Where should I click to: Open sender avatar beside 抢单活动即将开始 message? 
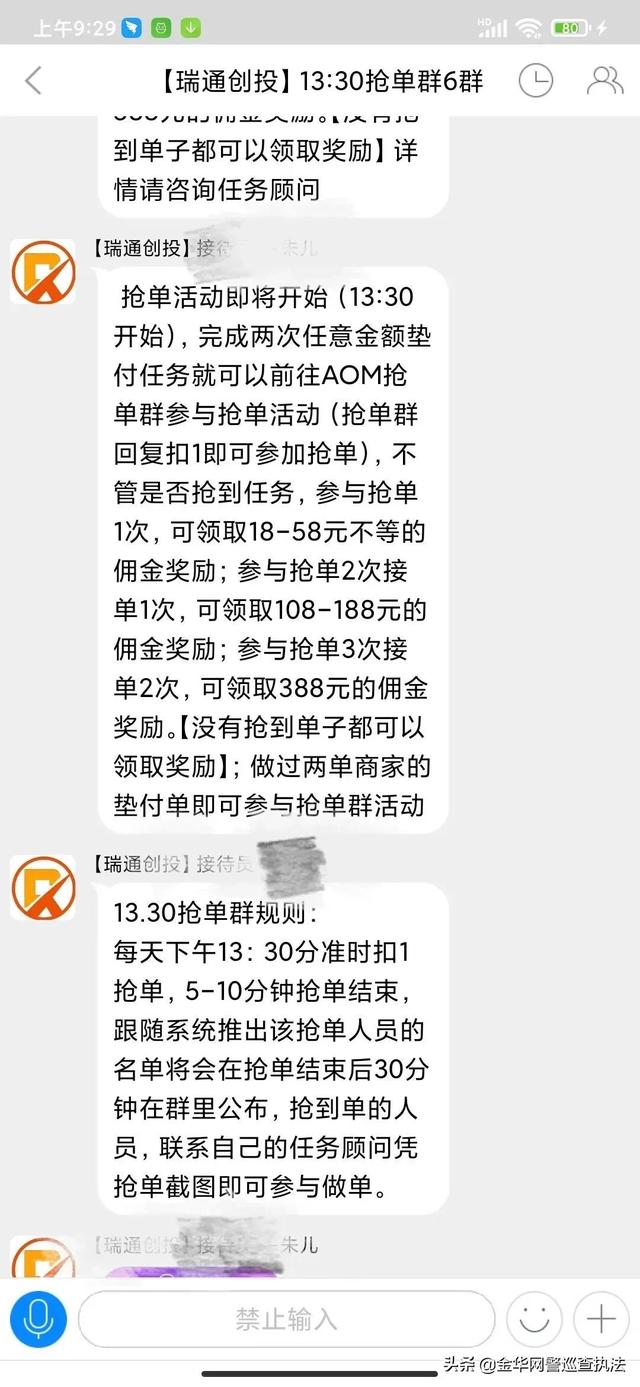(x=43, y=272)
